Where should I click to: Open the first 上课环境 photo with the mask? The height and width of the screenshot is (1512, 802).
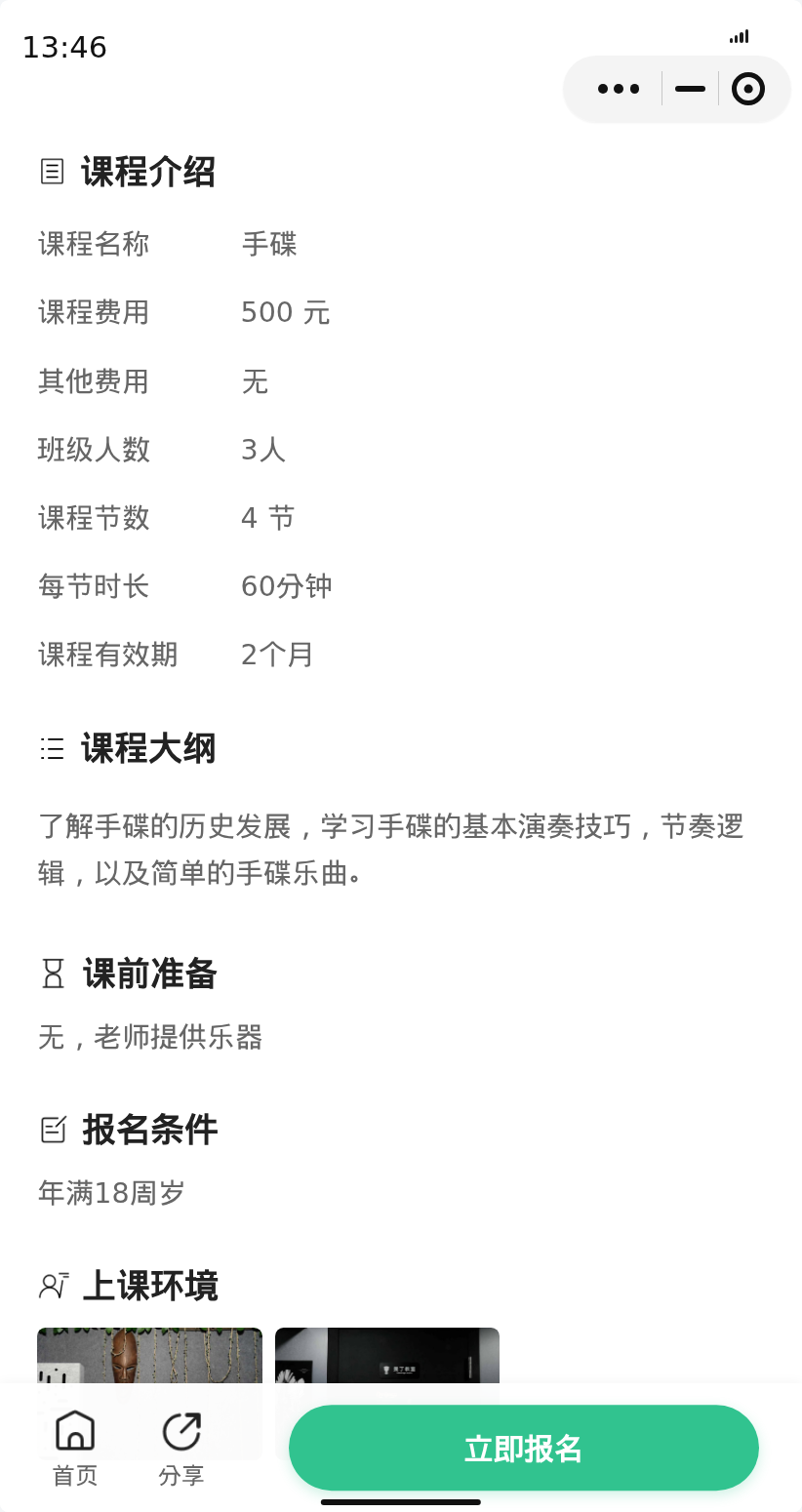pos(149,1356)
